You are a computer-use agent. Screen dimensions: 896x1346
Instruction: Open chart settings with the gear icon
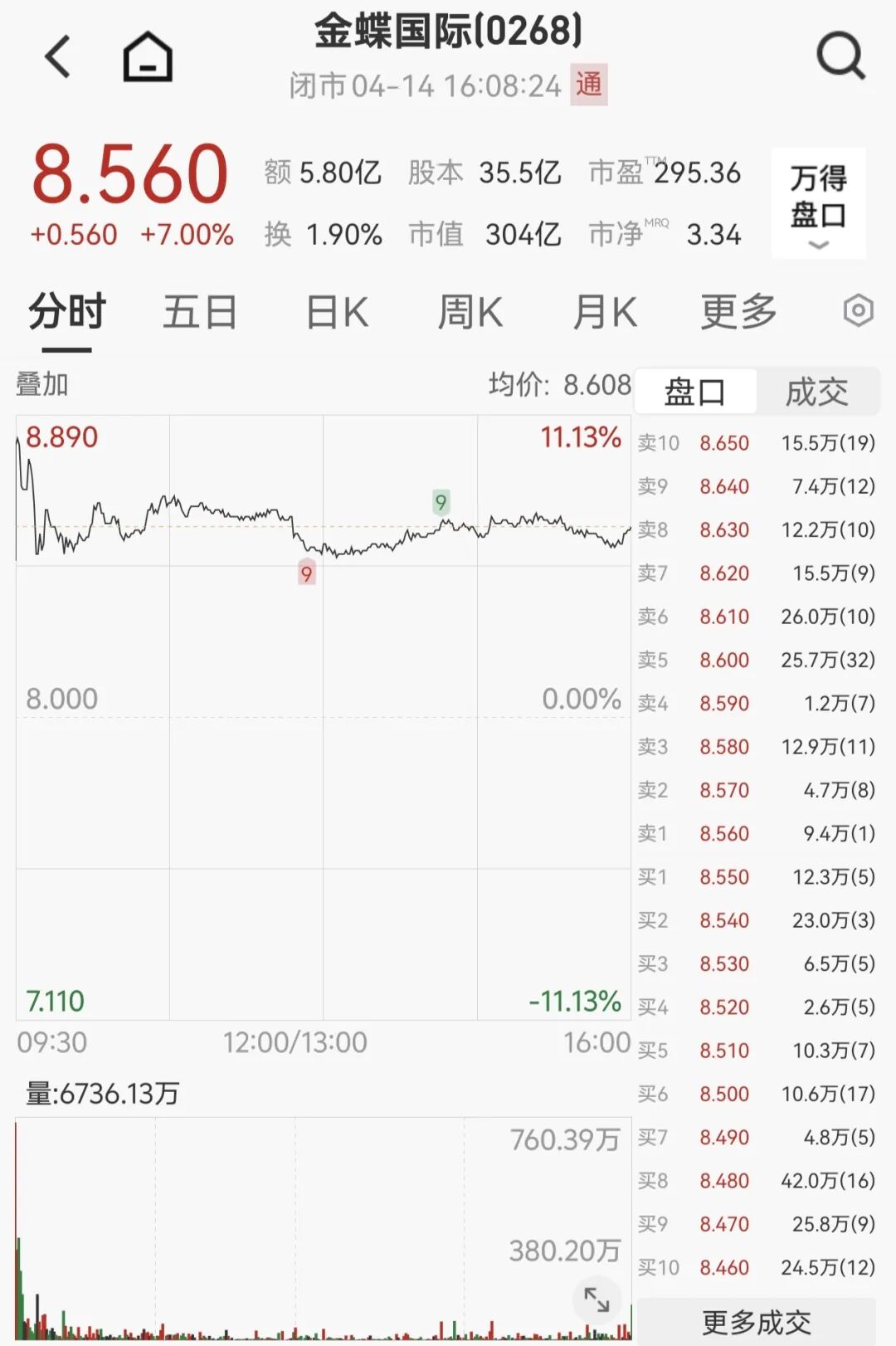click(x=856, y=311)
